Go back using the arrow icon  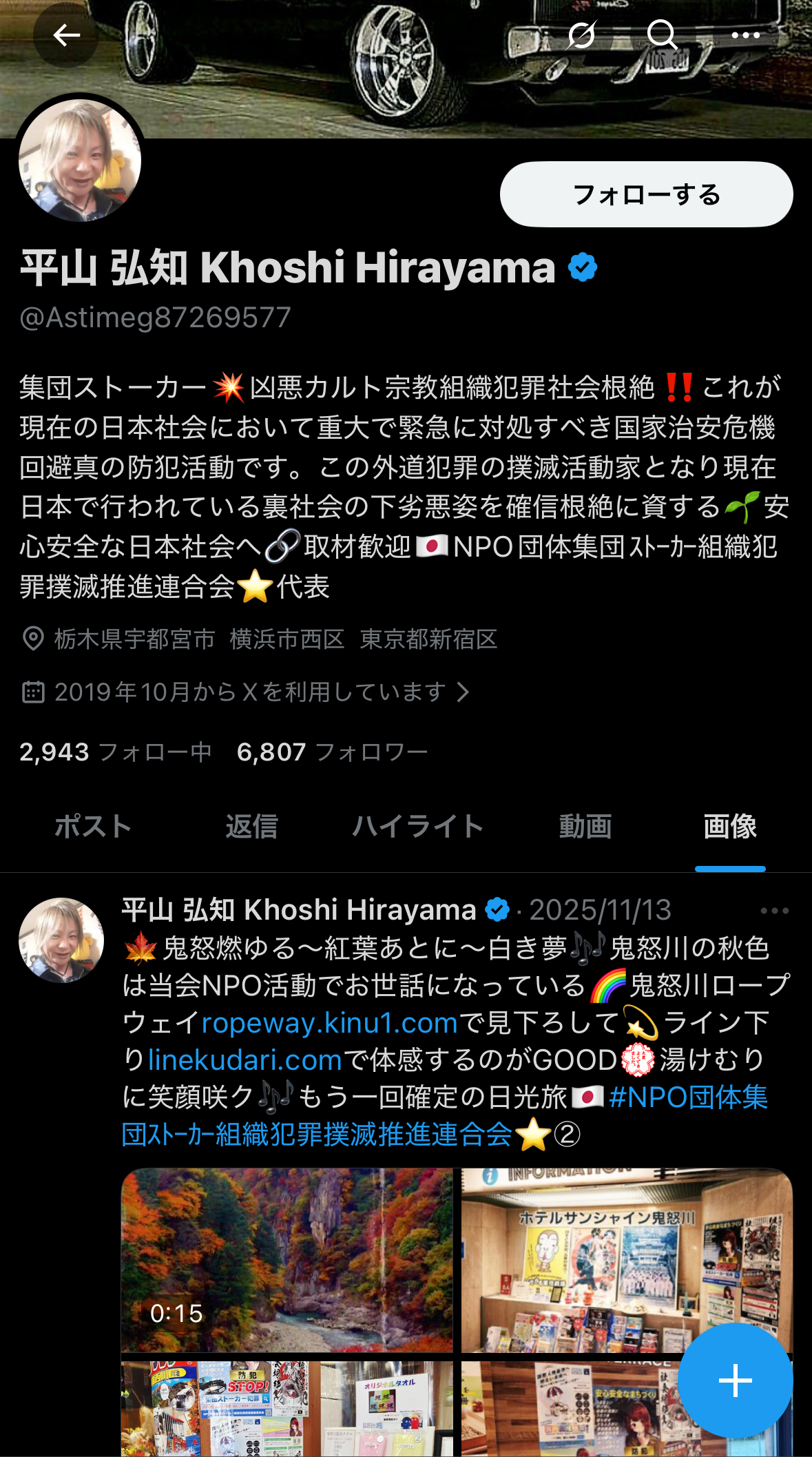(x=66, y=35)
